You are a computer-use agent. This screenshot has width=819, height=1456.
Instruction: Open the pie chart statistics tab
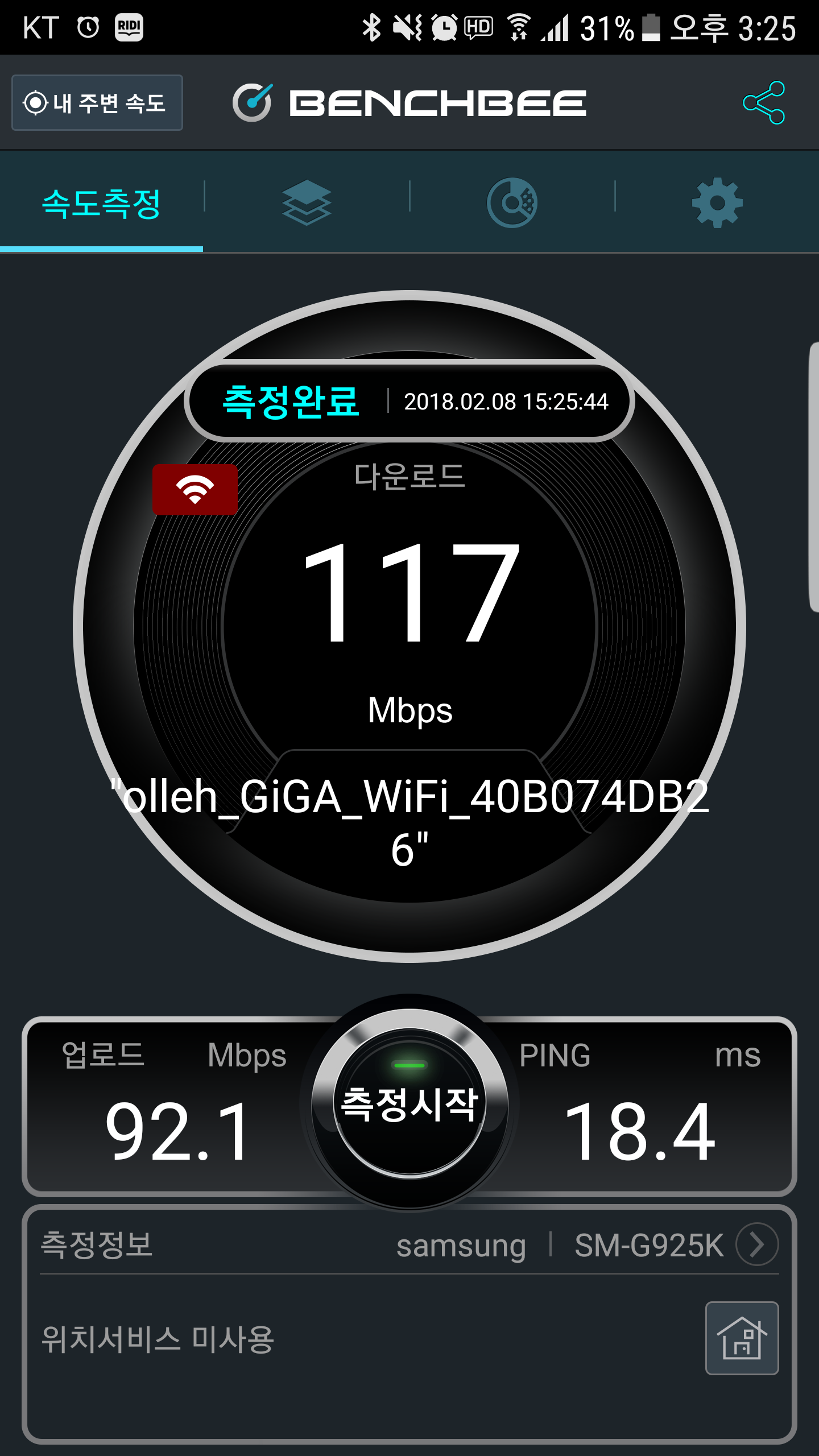point(512,202)
